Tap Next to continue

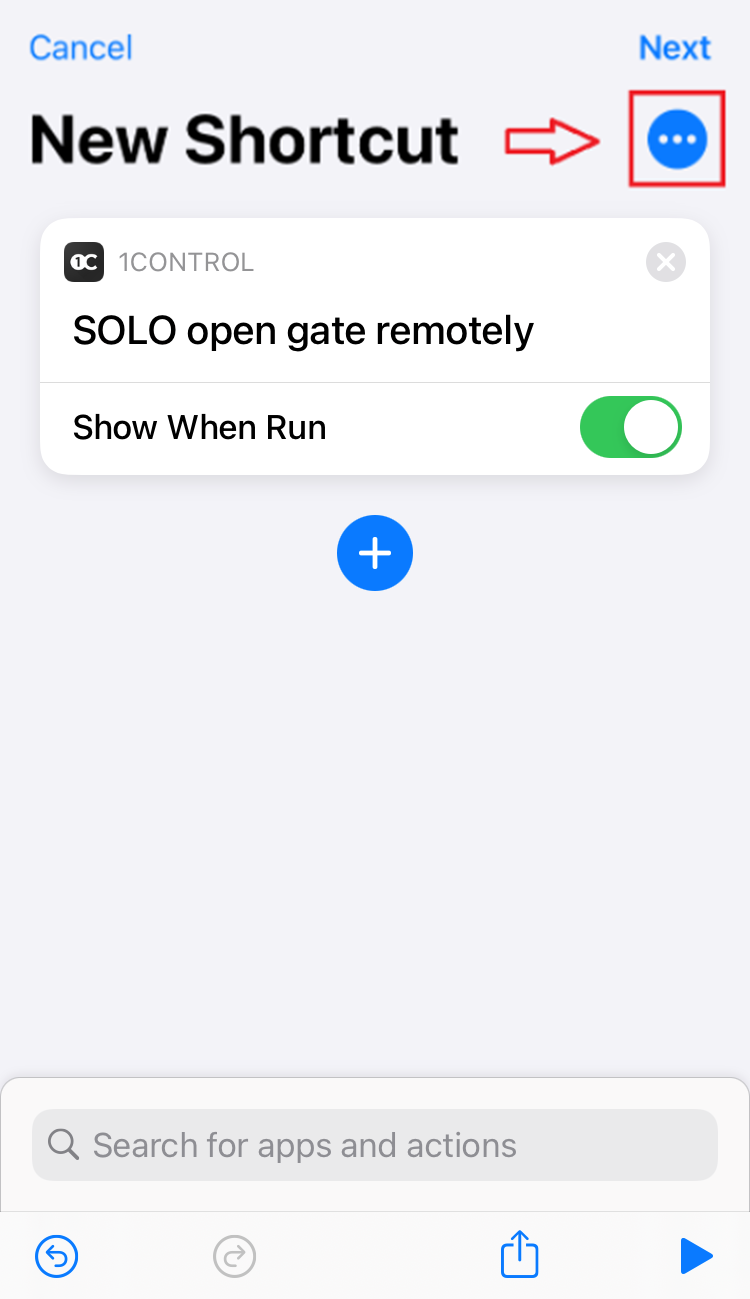[x=675, y=47]
